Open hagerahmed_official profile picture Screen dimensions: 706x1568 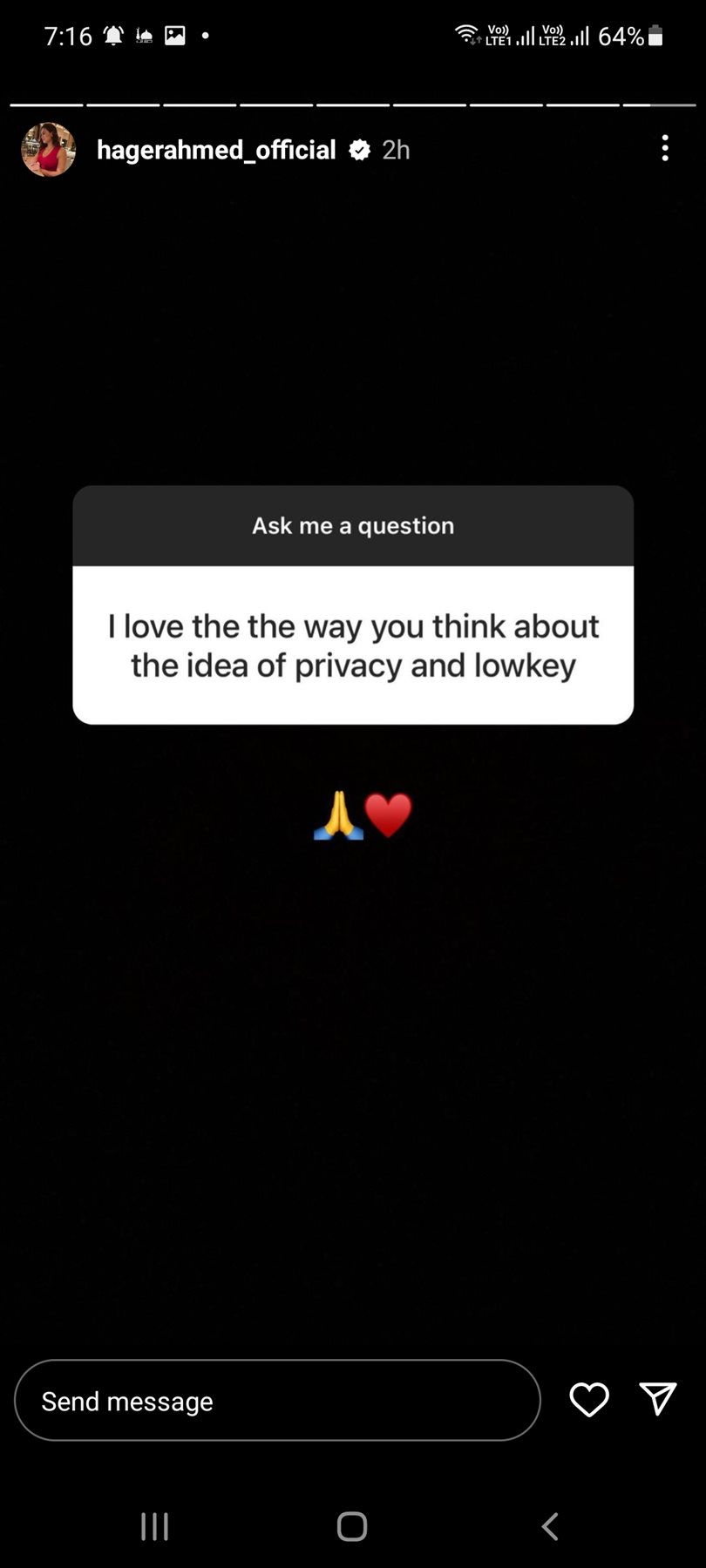(49, 150)
